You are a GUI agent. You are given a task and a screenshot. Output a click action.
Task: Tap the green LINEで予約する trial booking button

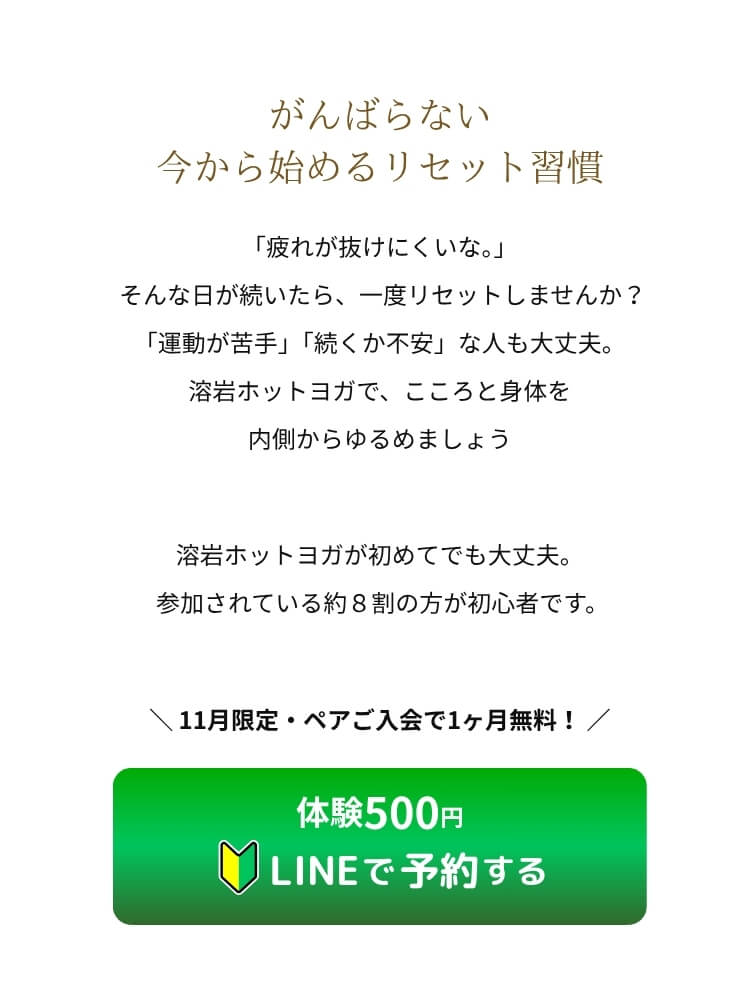380,846
